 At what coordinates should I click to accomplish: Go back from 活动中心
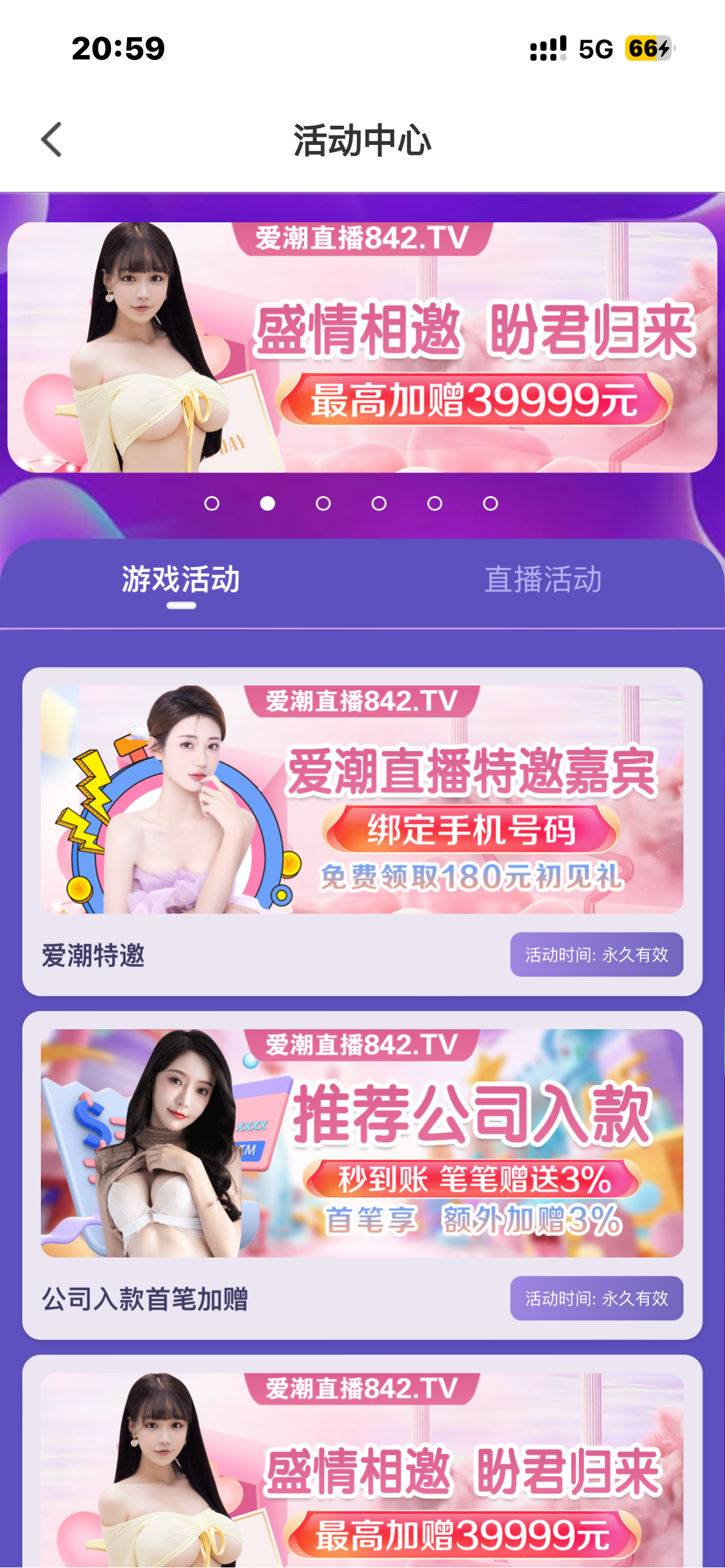click(x=52, y=140)
